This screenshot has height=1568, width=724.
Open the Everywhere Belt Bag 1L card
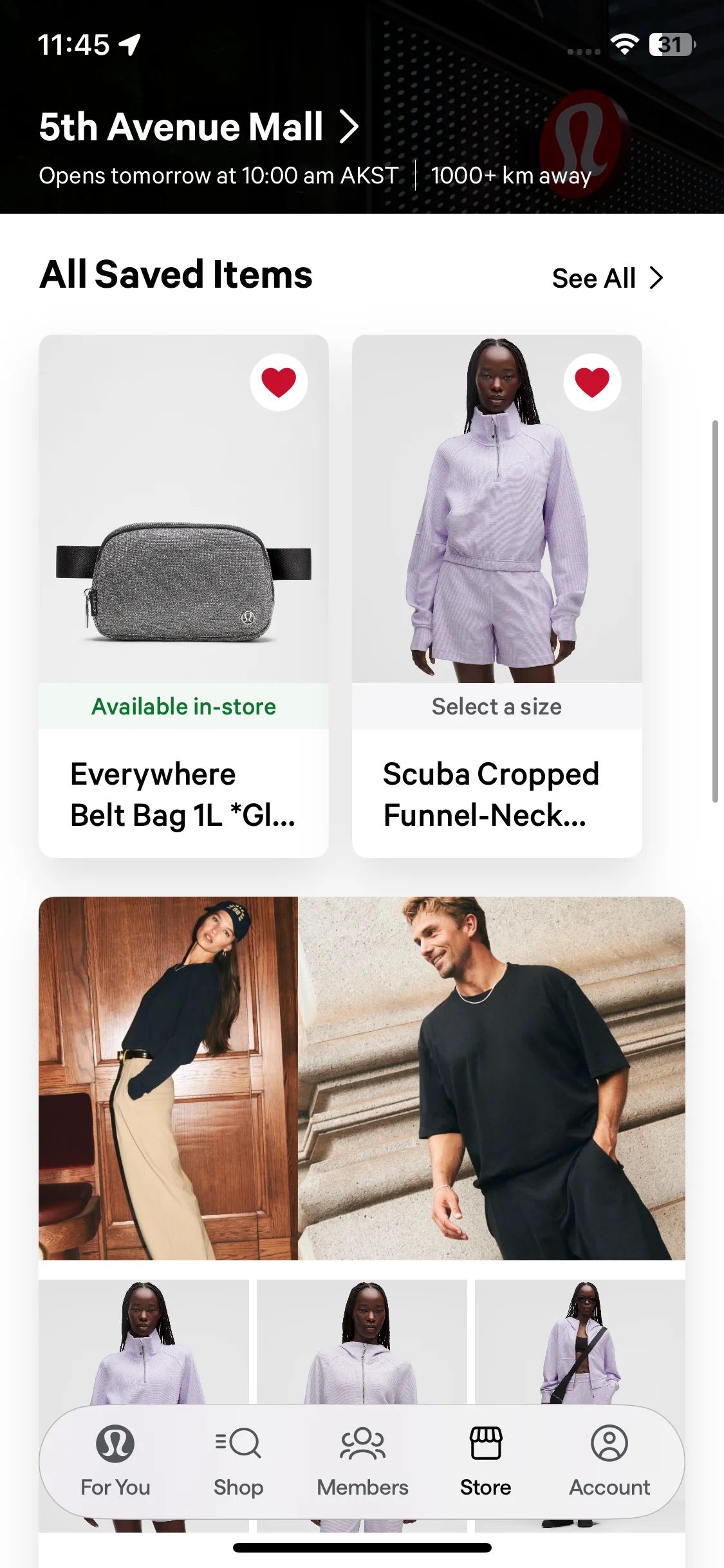[x=183, y=595]
